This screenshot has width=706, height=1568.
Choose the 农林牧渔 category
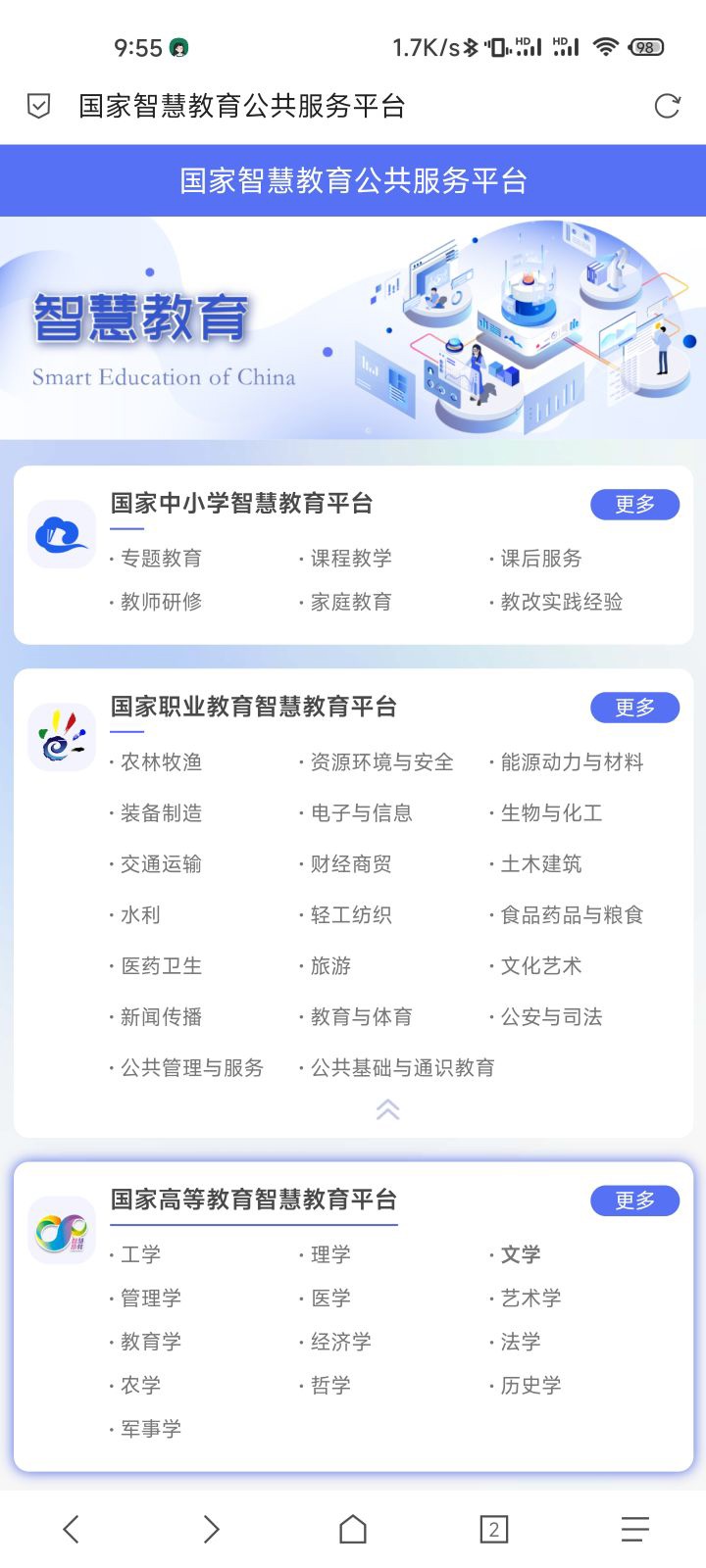[161, 762]
